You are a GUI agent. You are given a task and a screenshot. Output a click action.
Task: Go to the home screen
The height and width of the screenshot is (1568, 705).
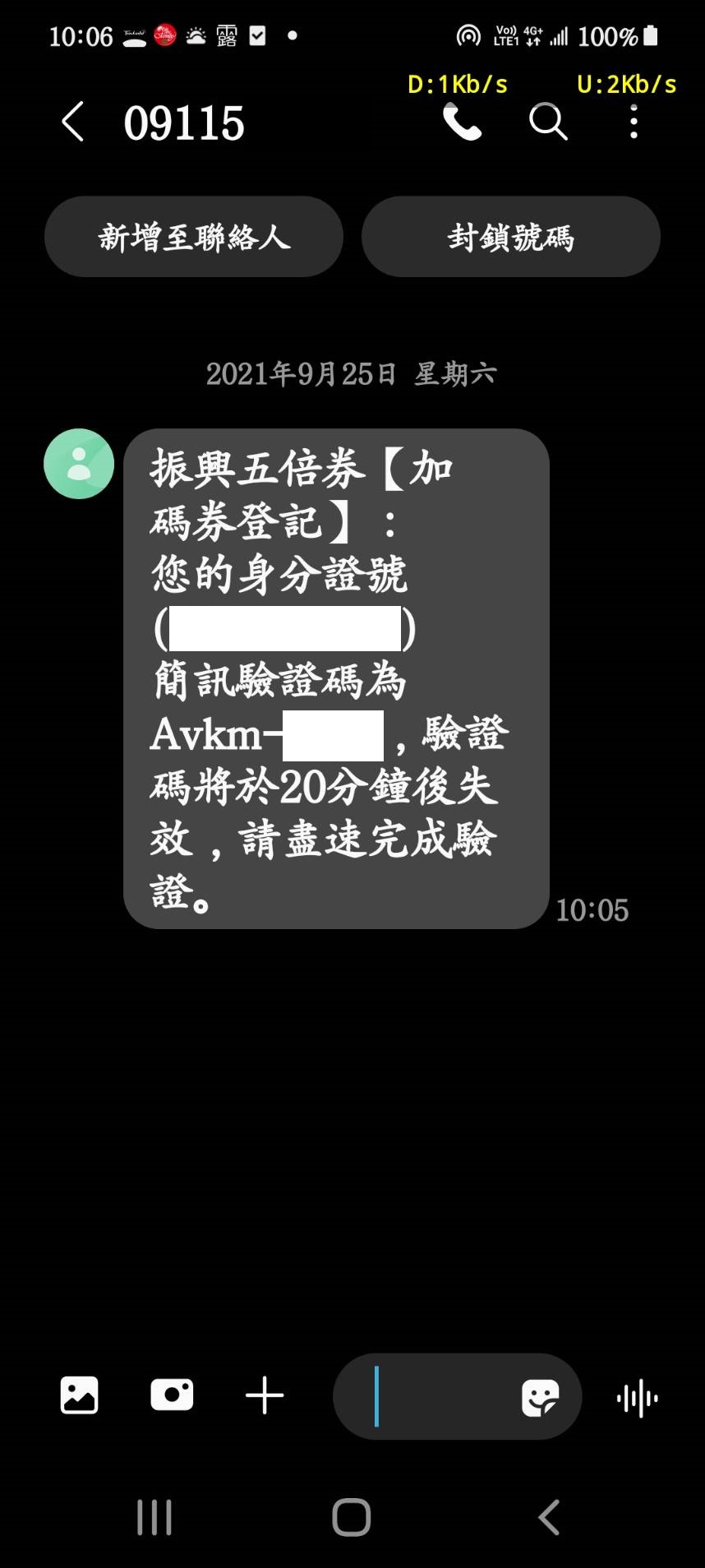(352, 1517)
